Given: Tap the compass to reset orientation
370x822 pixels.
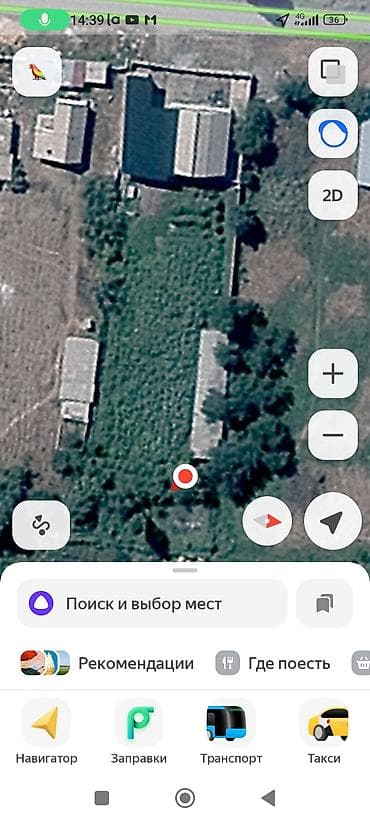Looking at the screenshot, I should pyautogui.click(x=267, y=522).
